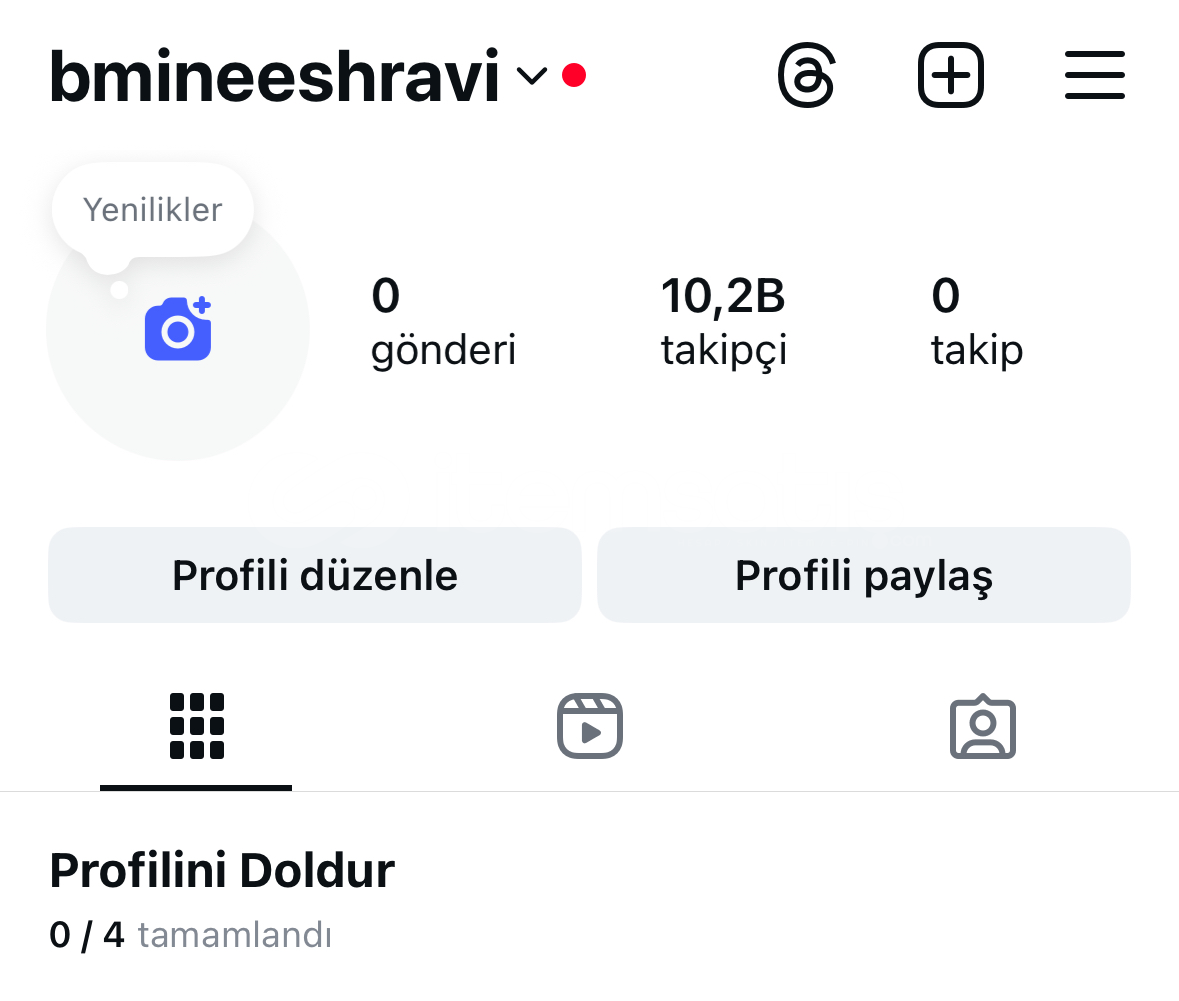The width and height of the screenshot is (1179, 1001).
Task: View the 10,2B takipçi list
Action: pos(723,322)
